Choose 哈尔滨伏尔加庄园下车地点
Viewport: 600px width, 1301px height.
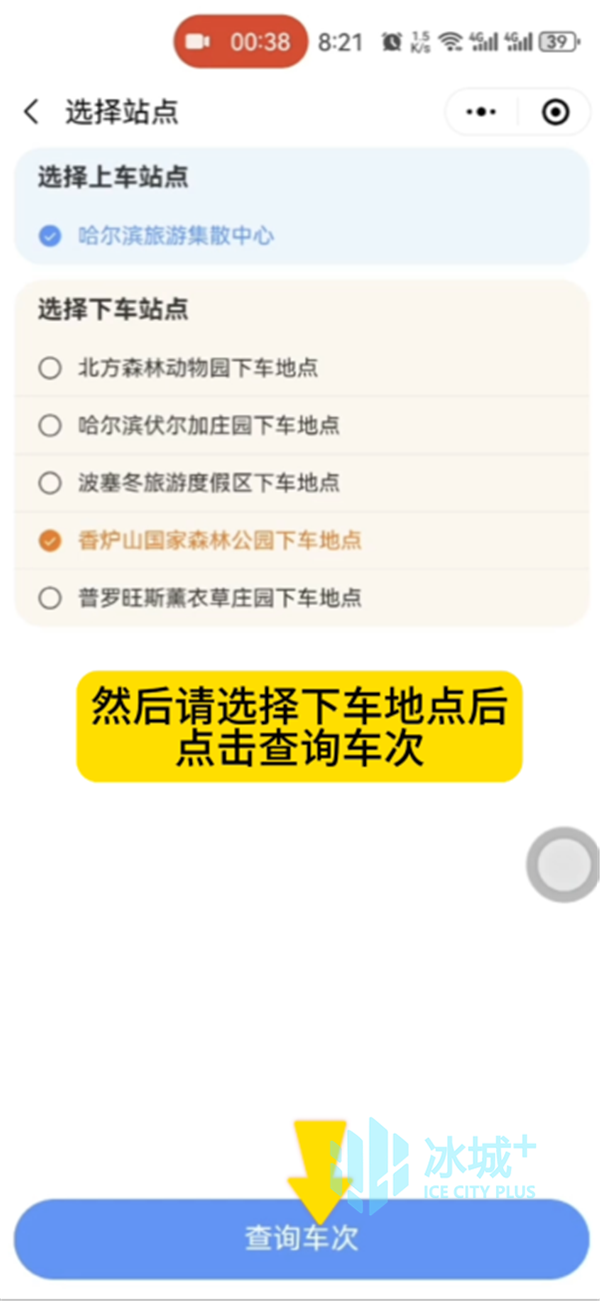pos(300,426)
